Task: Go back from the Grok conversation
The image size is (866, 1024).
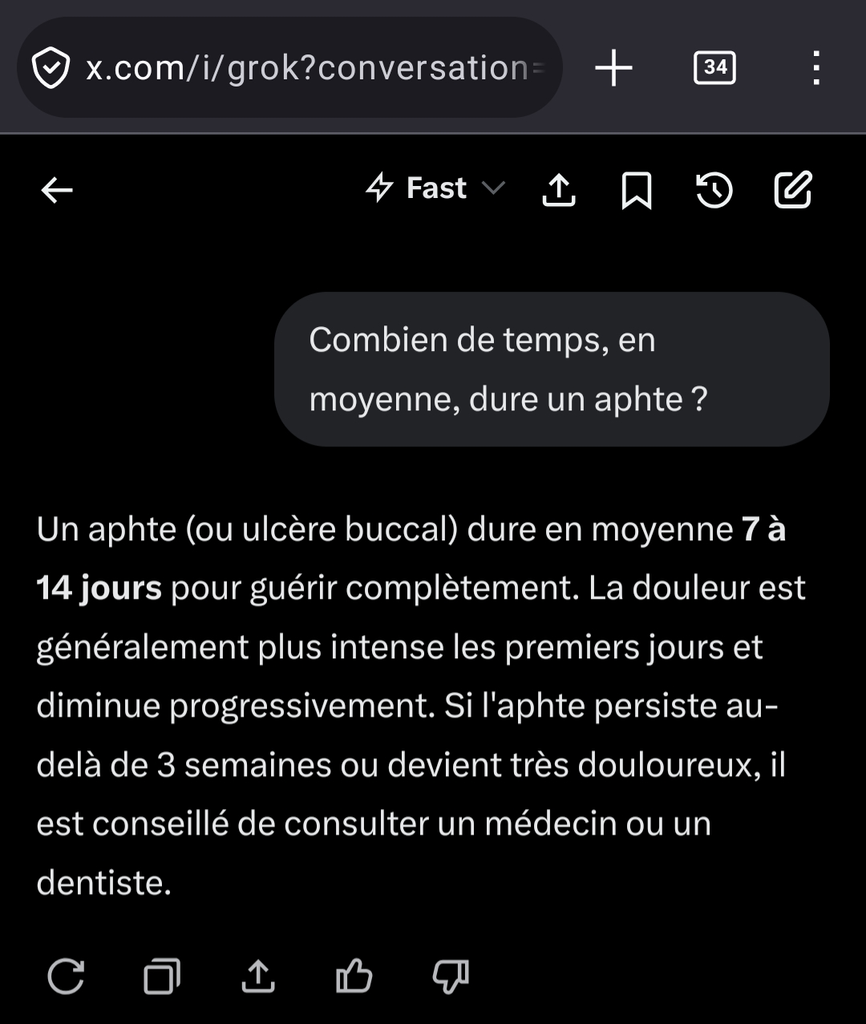Action: [x=57, y=189]
